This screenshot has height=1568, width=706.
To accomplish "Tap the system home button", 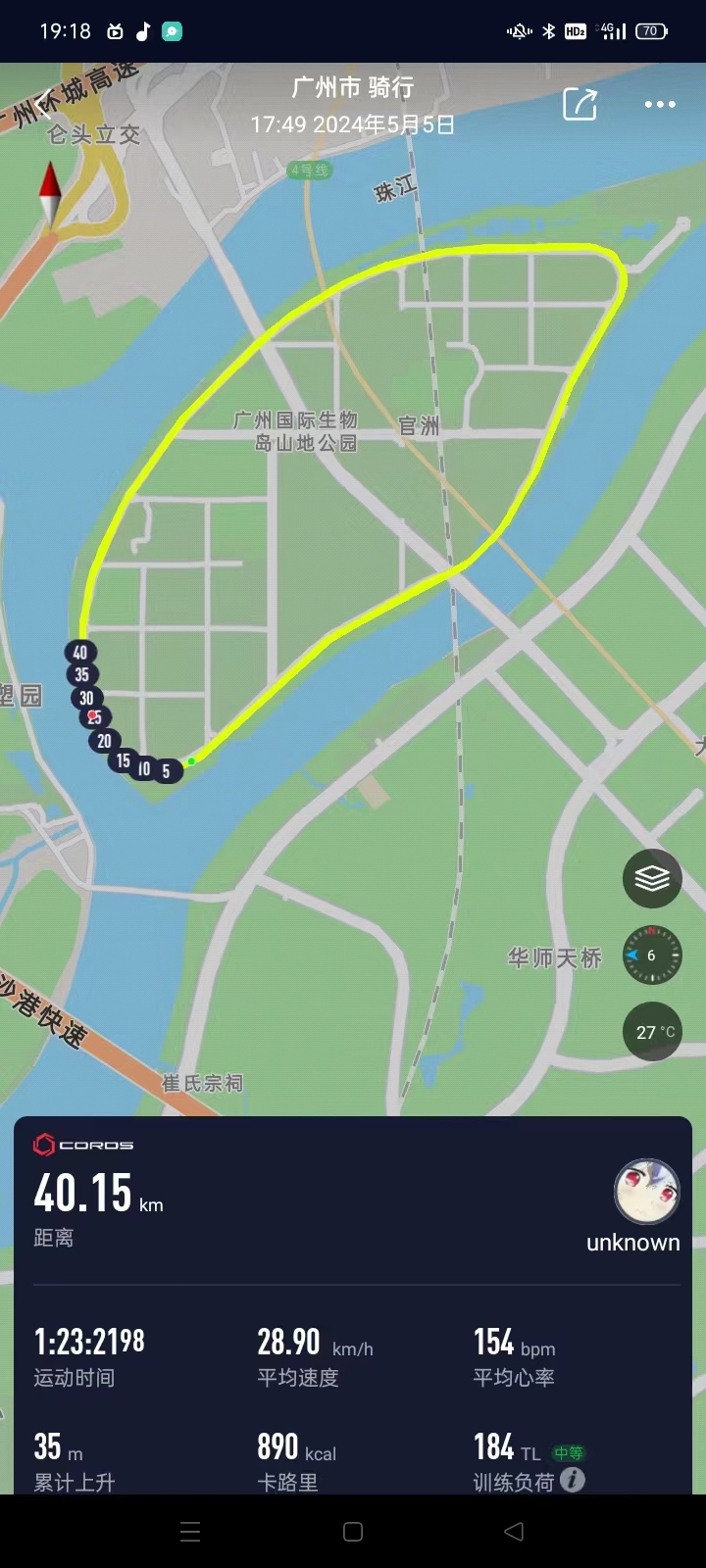I will (353, 1532).
